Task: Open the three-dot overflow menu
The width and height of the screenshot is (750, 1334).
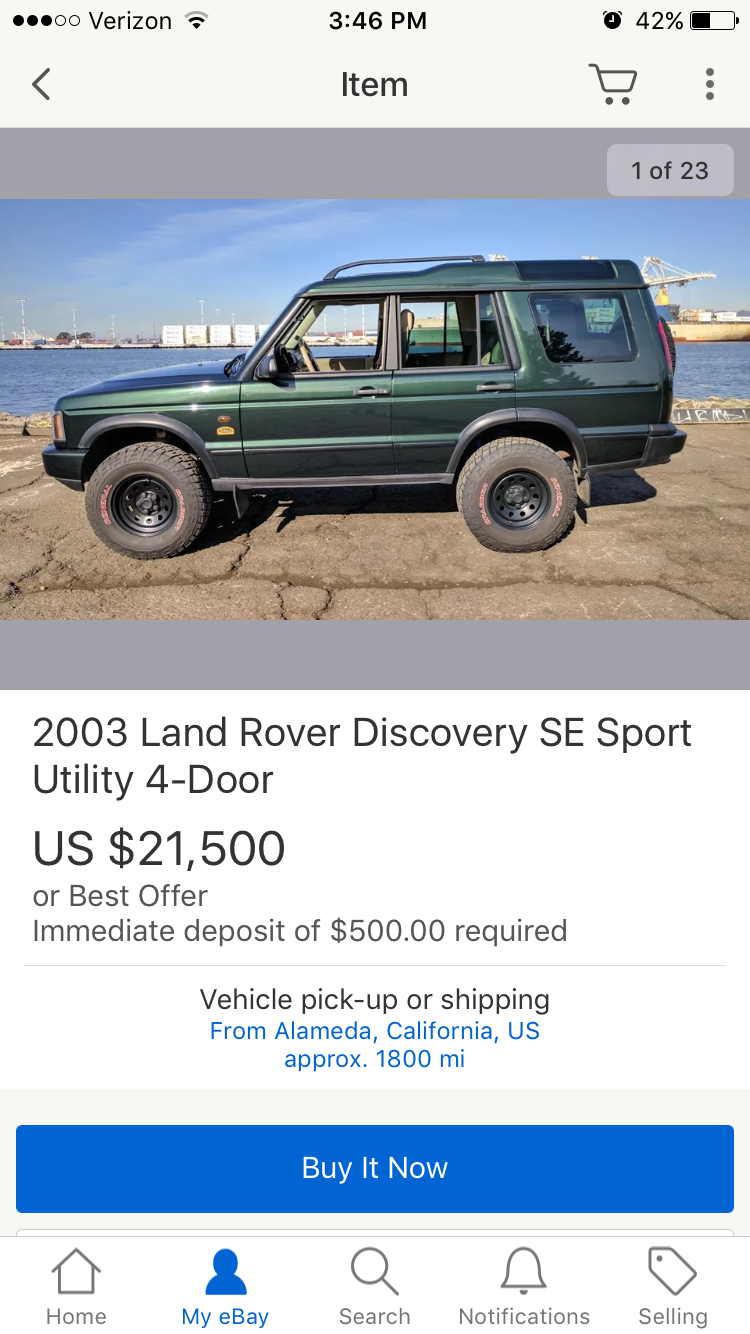Action: tap(709, 85)
